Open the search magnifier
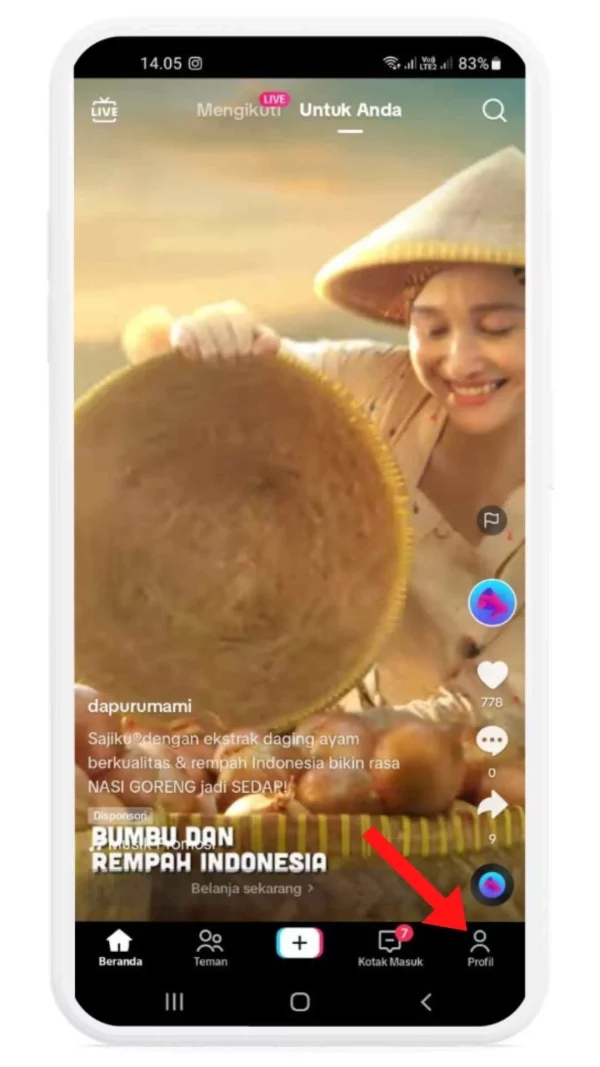This screenshot has height=1067, width=600. tap(494, 110)
